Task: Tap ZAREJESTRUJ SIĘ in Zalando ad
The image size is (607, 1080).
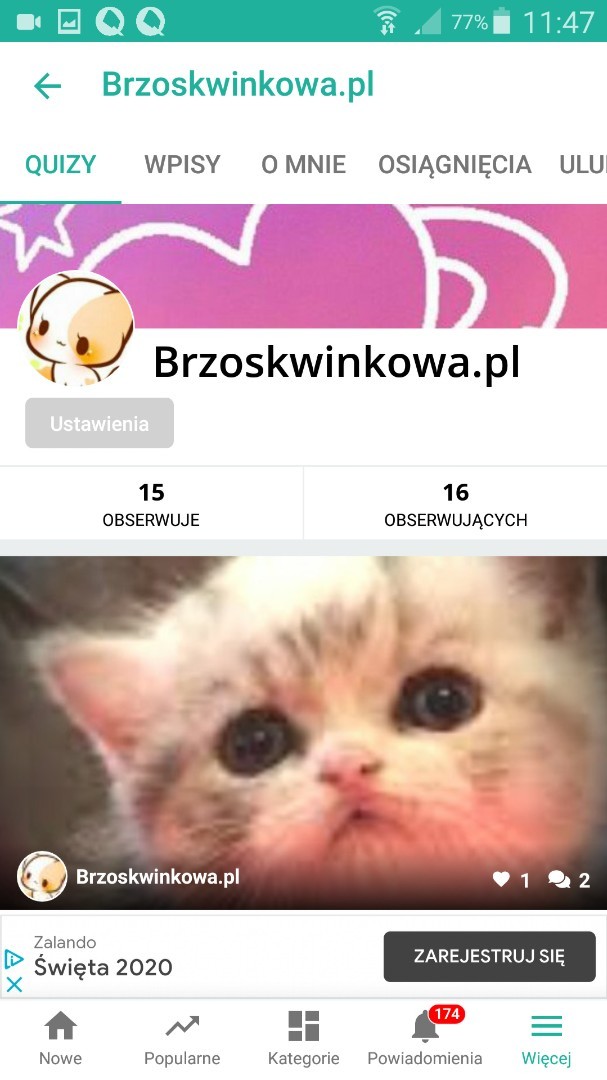Action: [489, 956]
